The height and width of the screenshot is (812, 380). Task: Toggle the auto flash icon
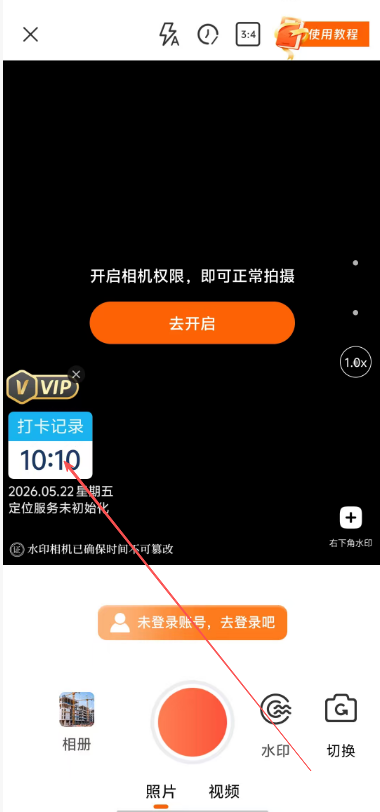pyautogui.click(x=168, y=35)
